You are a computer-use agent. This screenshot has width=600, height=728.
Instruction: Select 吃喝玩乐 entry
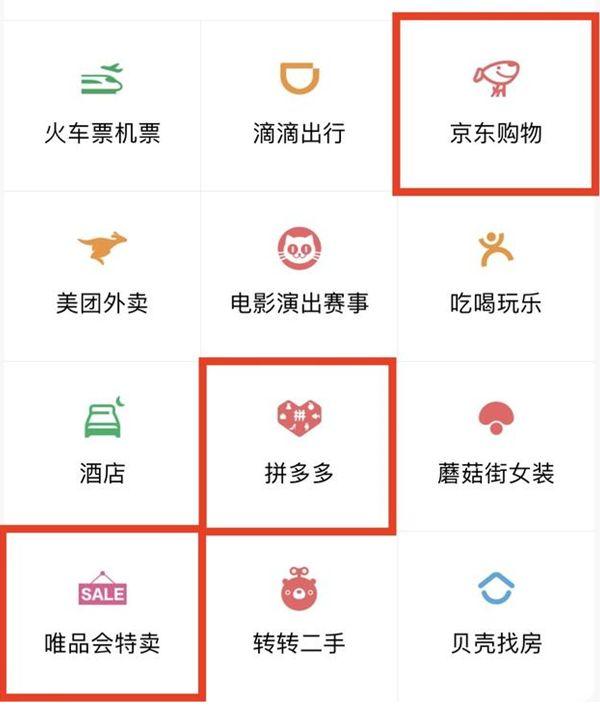(x=495, y=275)
